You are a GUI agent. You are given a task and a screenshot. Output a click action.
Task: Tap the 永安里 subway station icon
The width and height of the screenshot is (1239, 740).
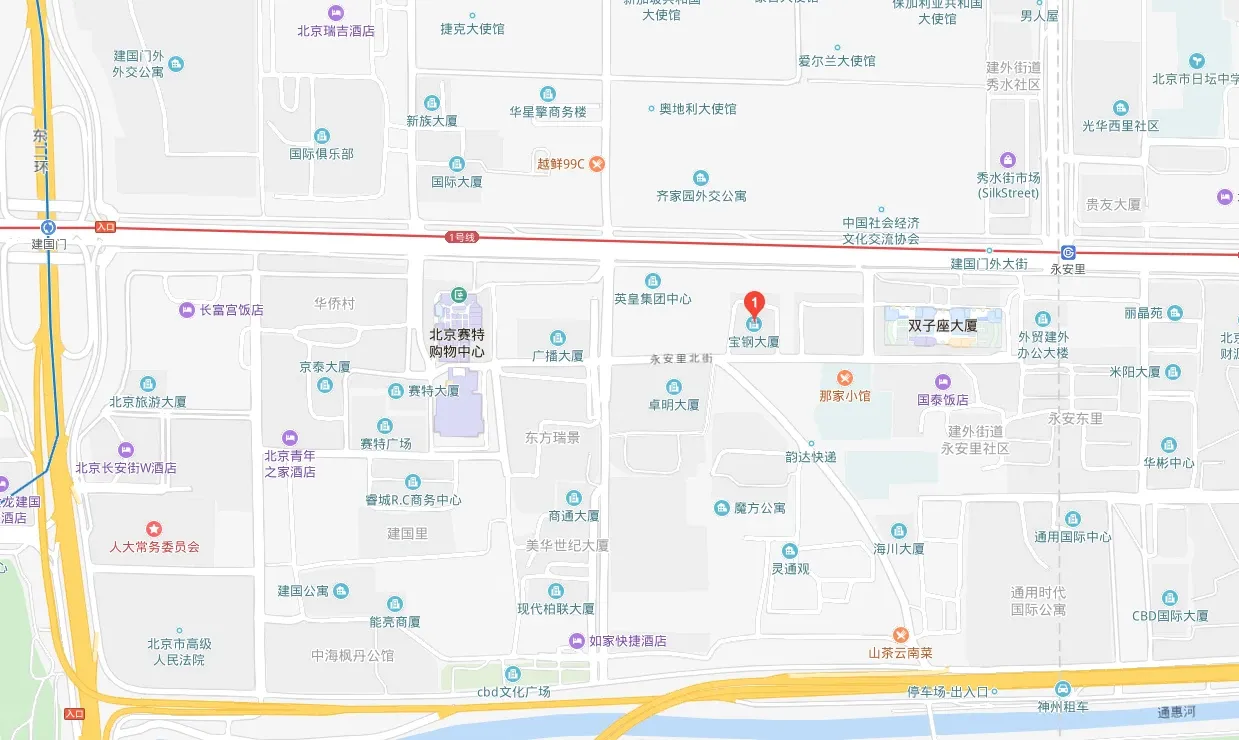1068,253
